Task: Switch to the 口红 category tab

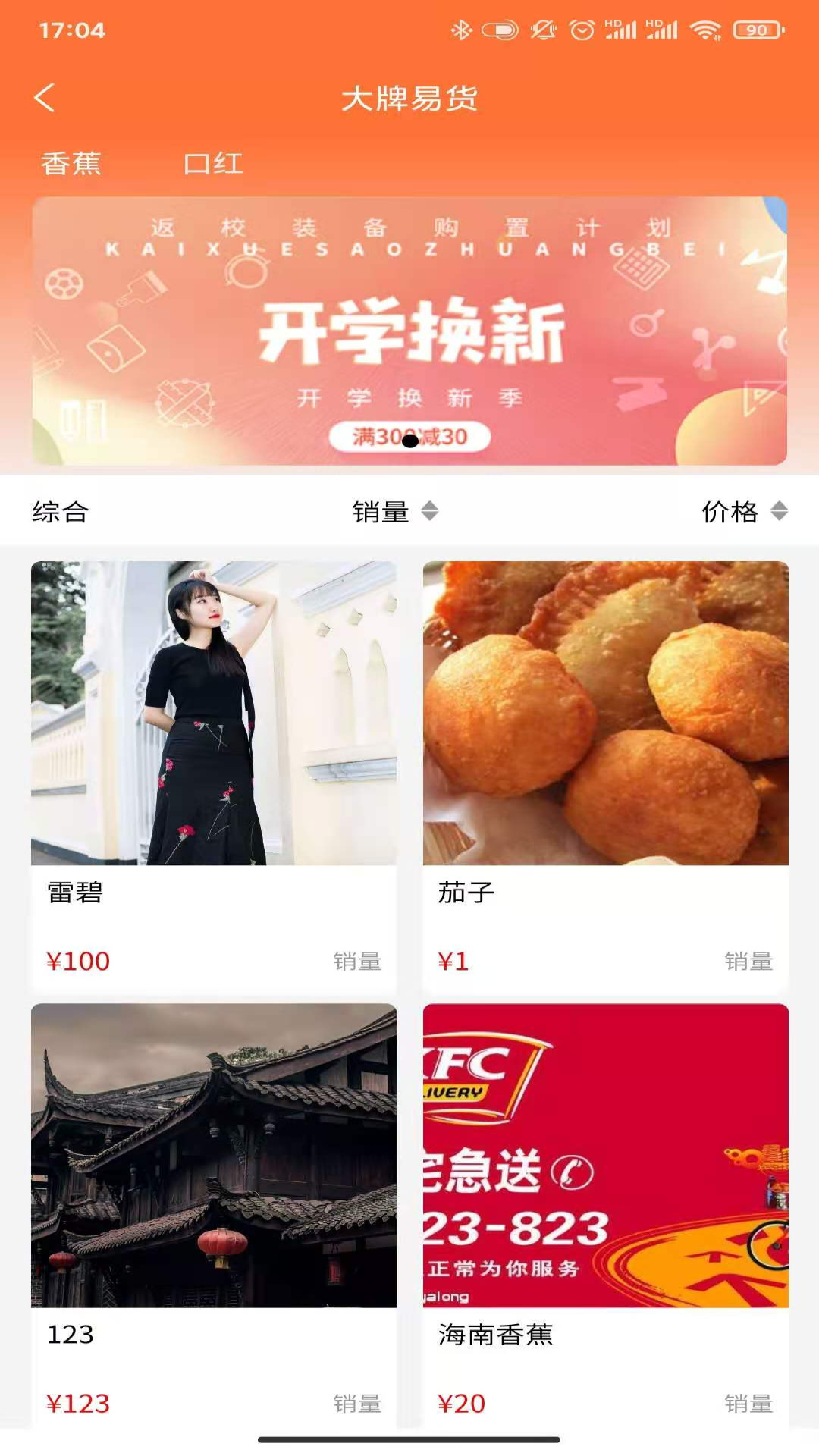Action: coord(213,164)
